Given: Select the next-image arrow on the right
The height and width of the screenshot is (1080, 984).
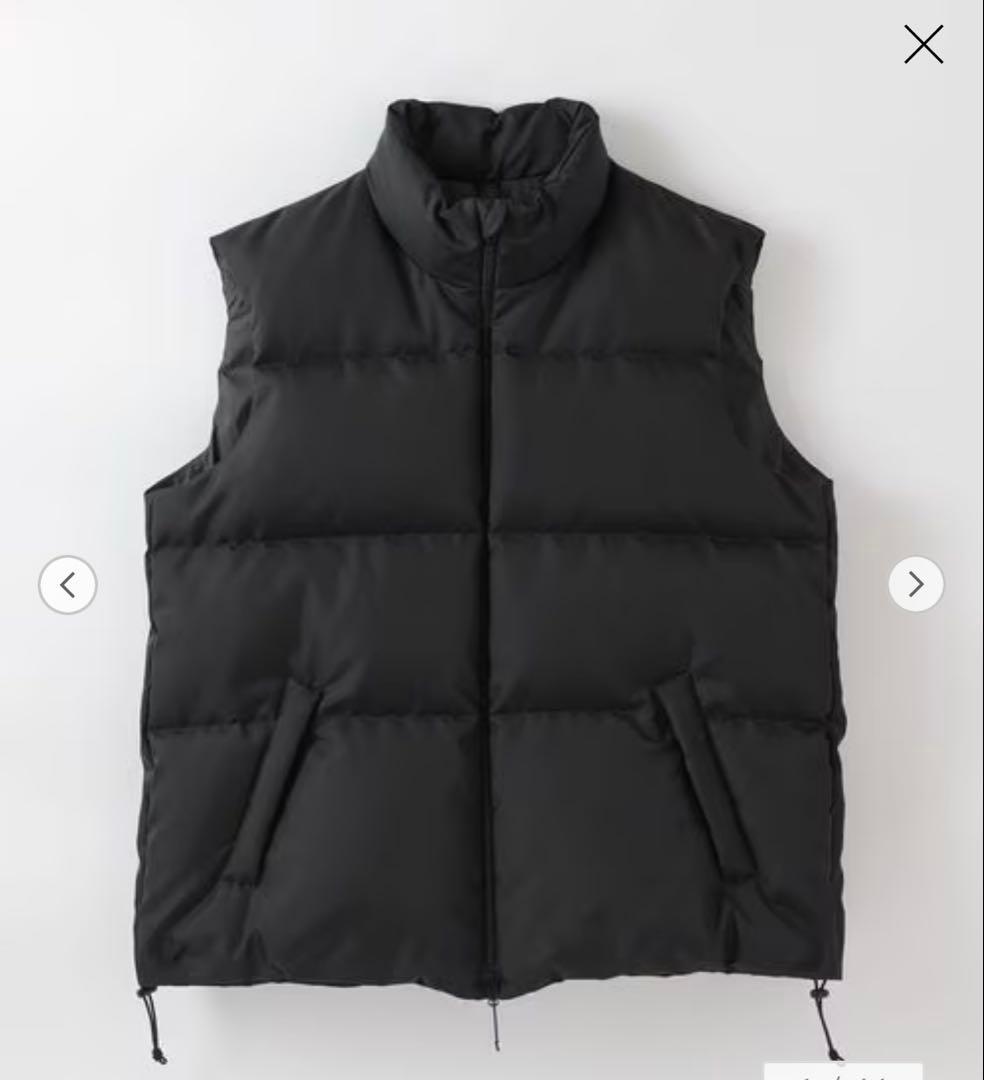Looking at the screenshot, I should 915,584.
